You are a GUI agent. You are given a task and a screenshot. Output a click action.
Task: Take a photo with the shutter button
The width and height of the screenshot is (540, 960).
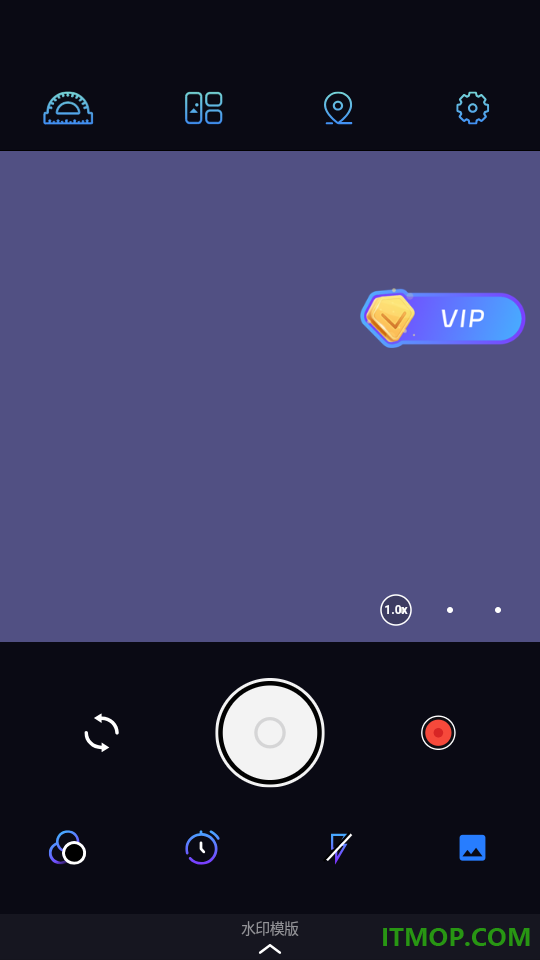[x=270, y=732]
